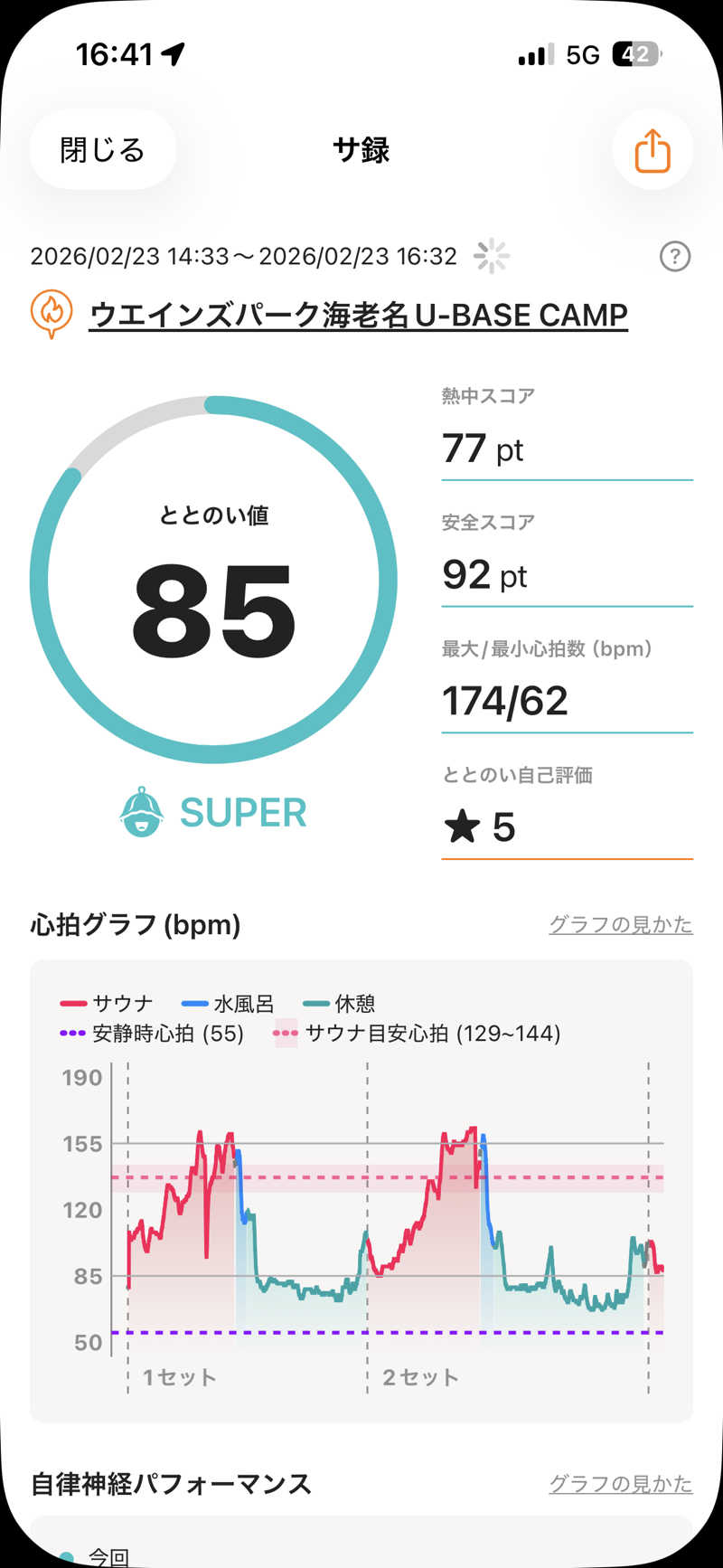Share this sauna record

pos(652,149)
